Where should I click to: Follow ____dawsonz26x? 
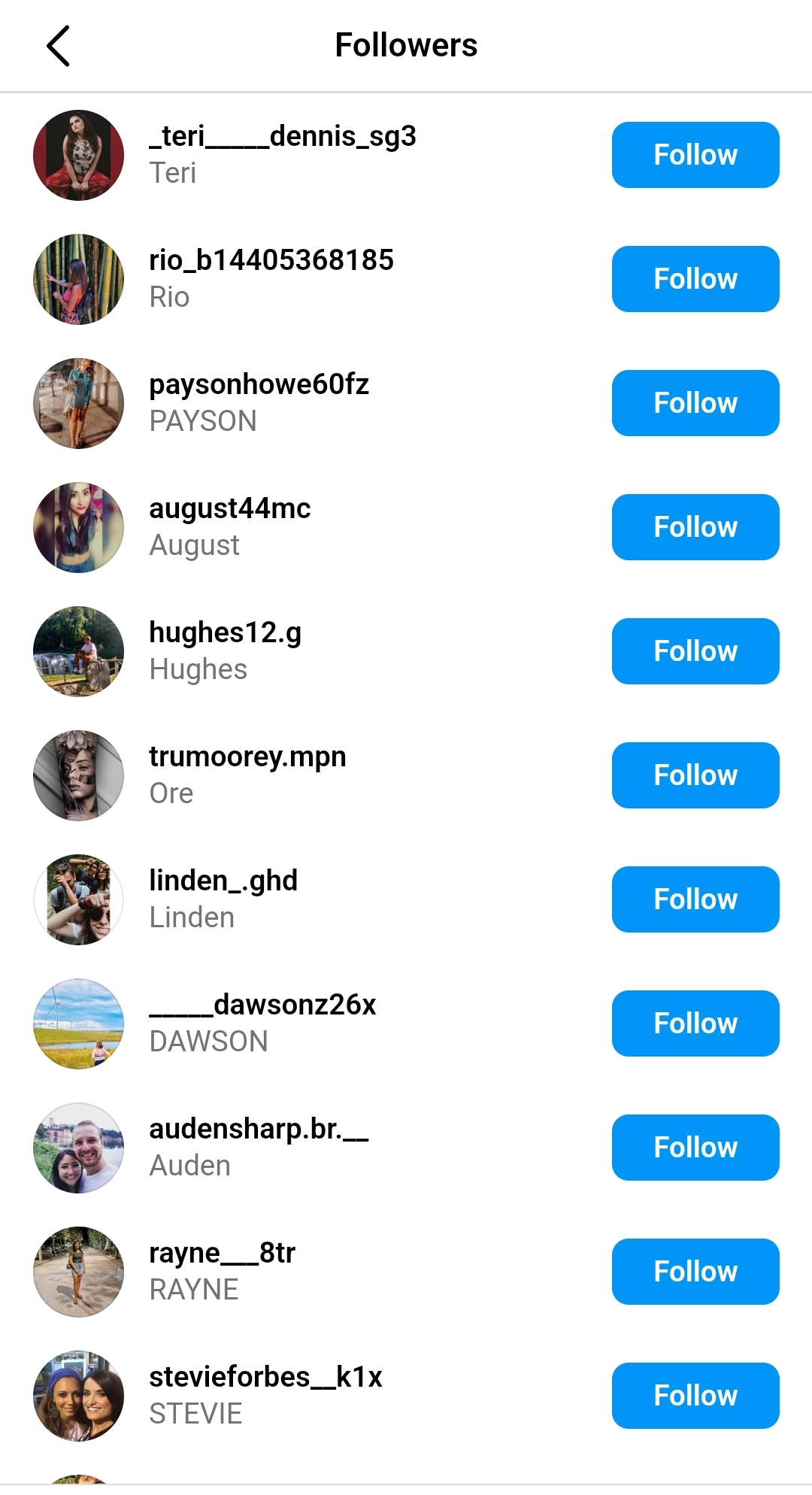(695, 1023)
